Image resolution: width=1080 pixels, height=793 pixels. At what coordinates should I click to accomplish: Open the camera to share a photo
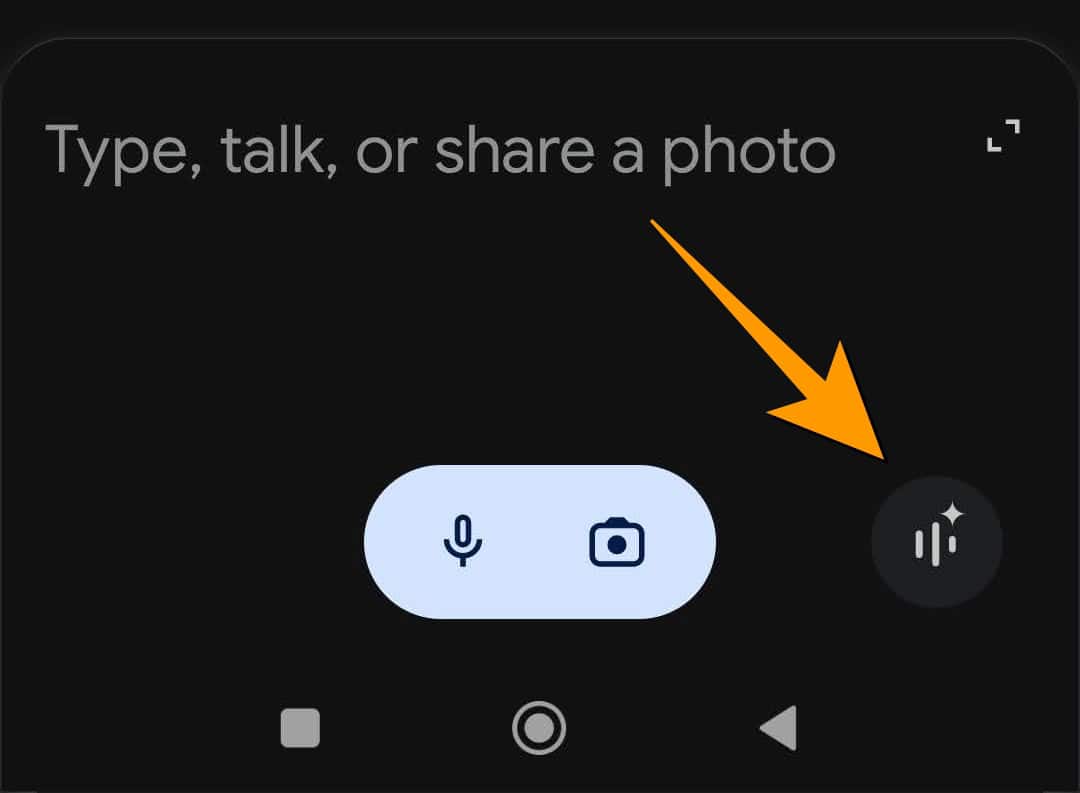[617, 542]
